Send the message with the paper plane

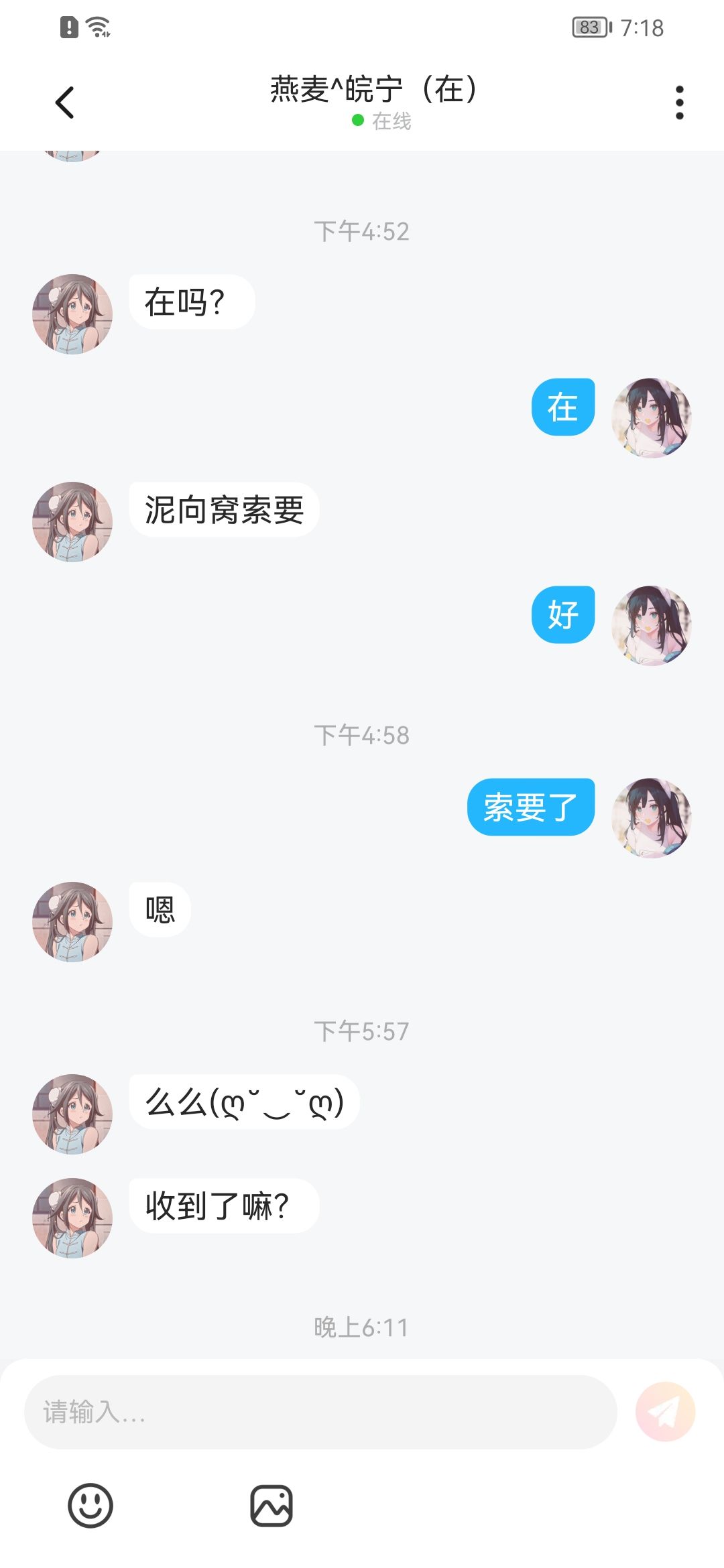tap(665, 1412)
